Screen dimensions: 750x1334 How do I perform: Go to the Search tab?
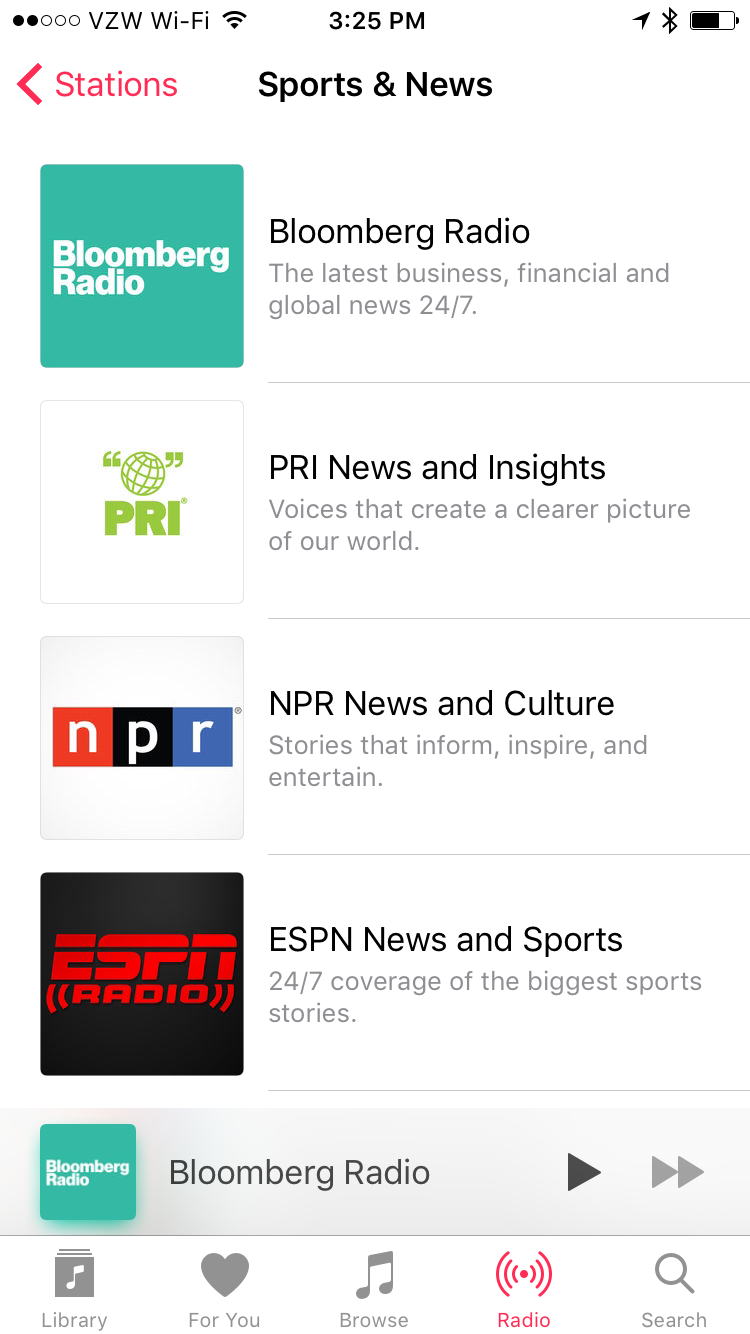pos(674,1289)
